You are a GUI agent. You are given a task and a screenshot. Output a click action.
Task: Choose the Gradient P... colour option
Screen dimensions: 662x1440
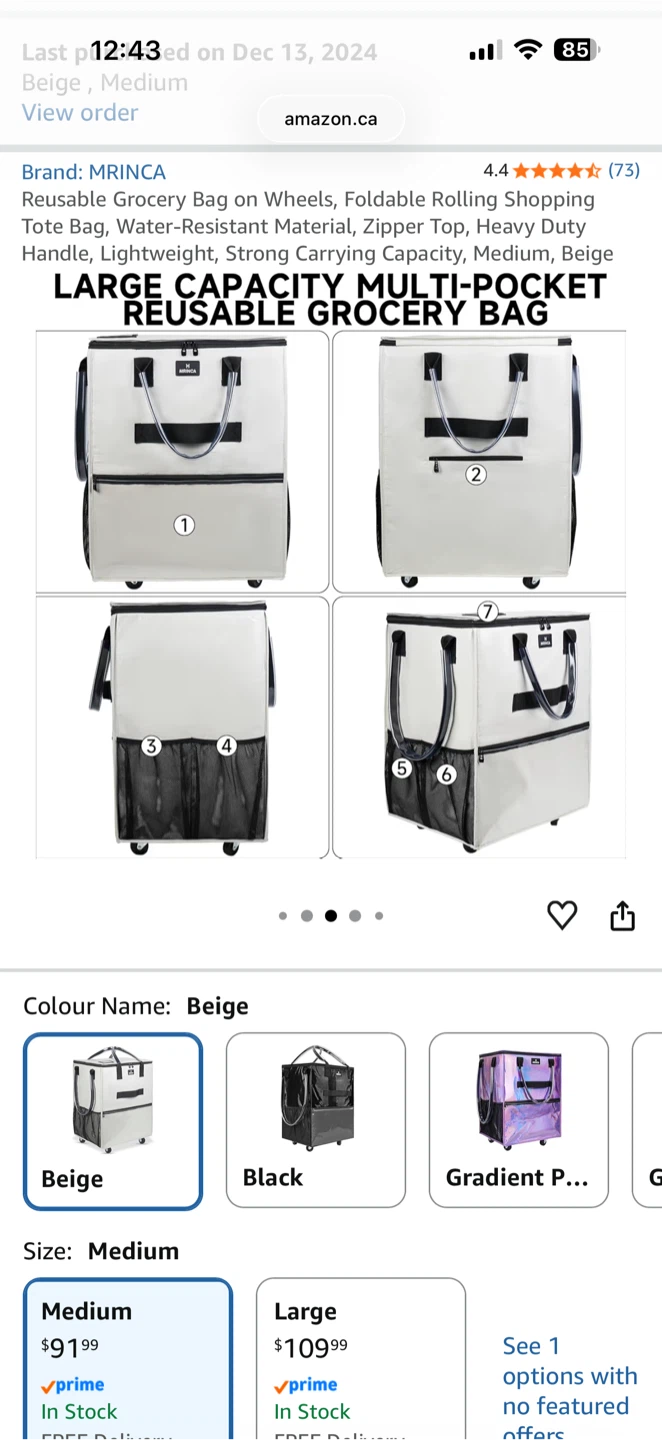519,1120
